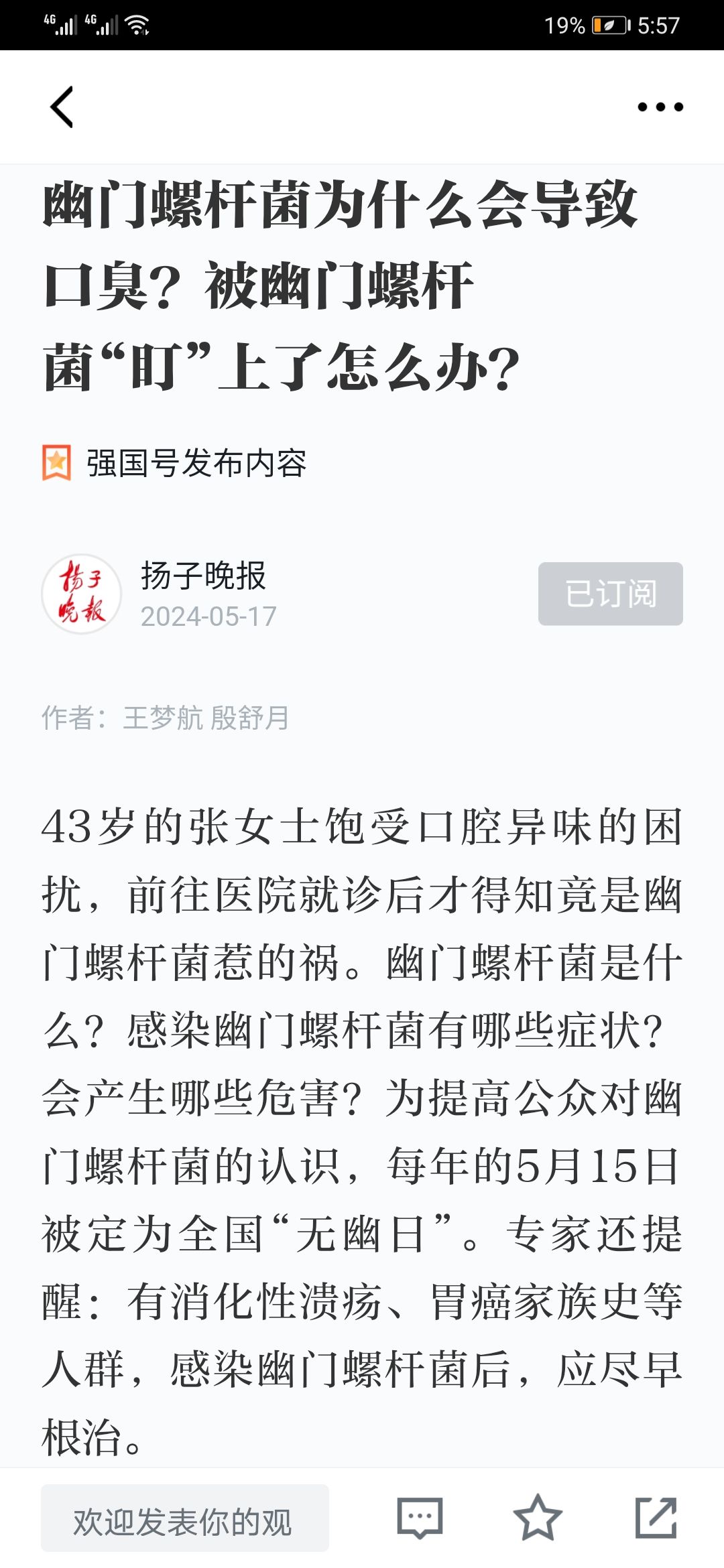Tap the 已订阅 subscription button
The width and height of the screenshot is (724, 1568).
click(x=611, y=594)
